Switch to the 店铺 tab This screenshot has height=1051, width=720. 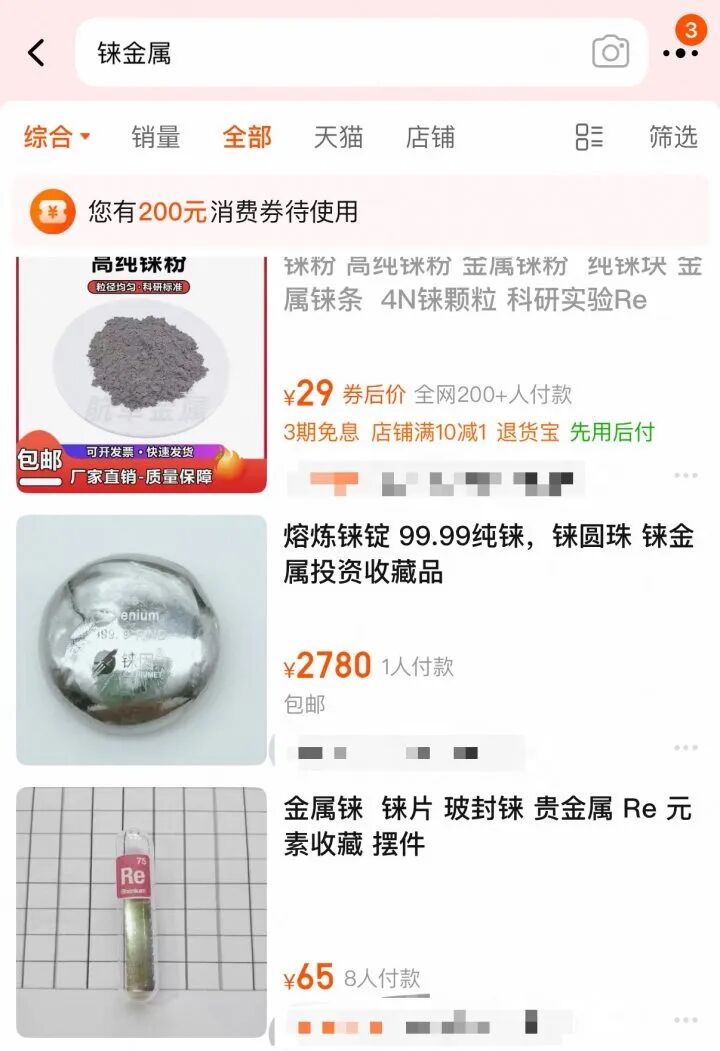coord(430,137)
